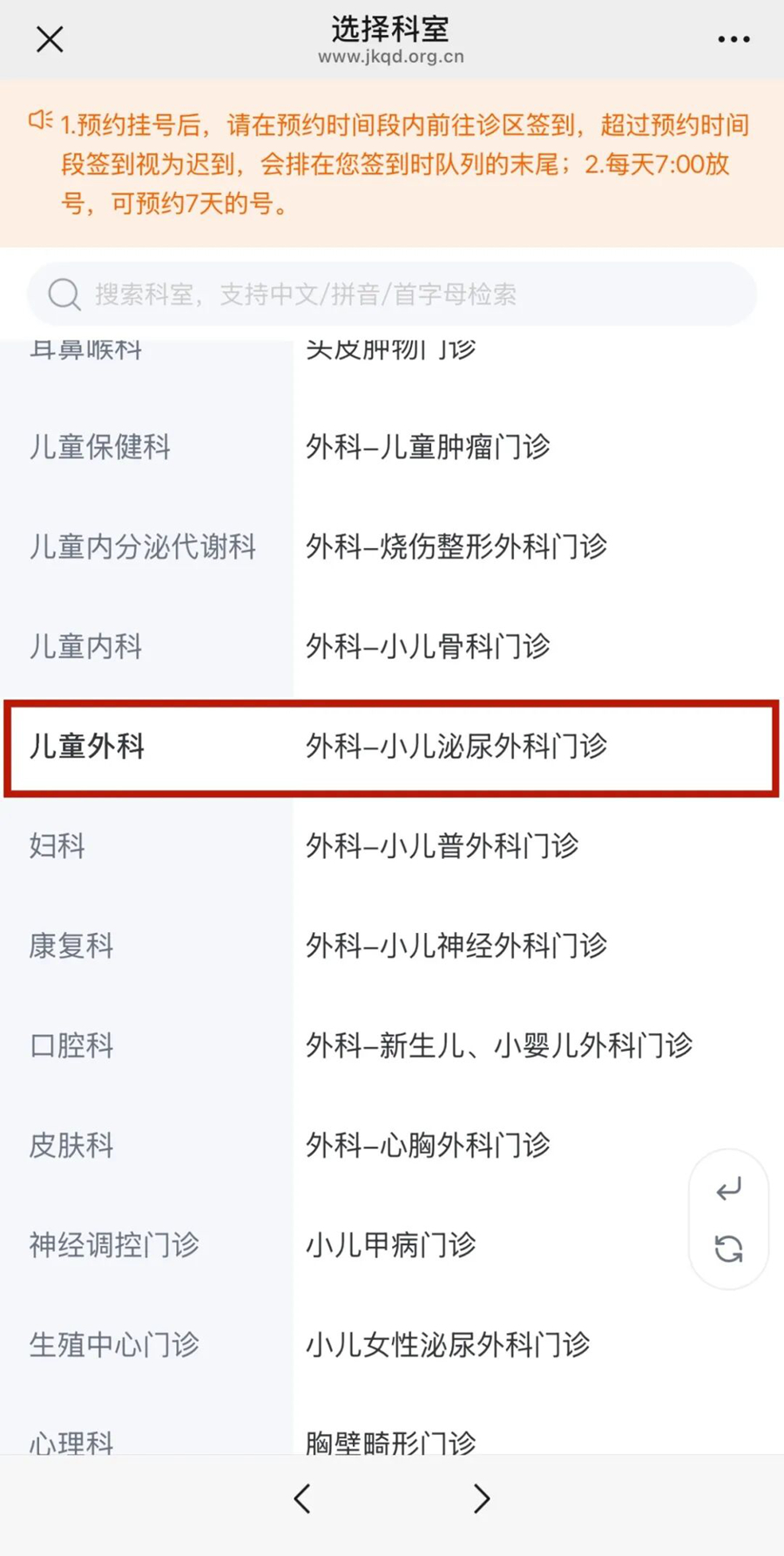
Task: Select 神经调控门诊 department
Action: tap(146, 1245)
